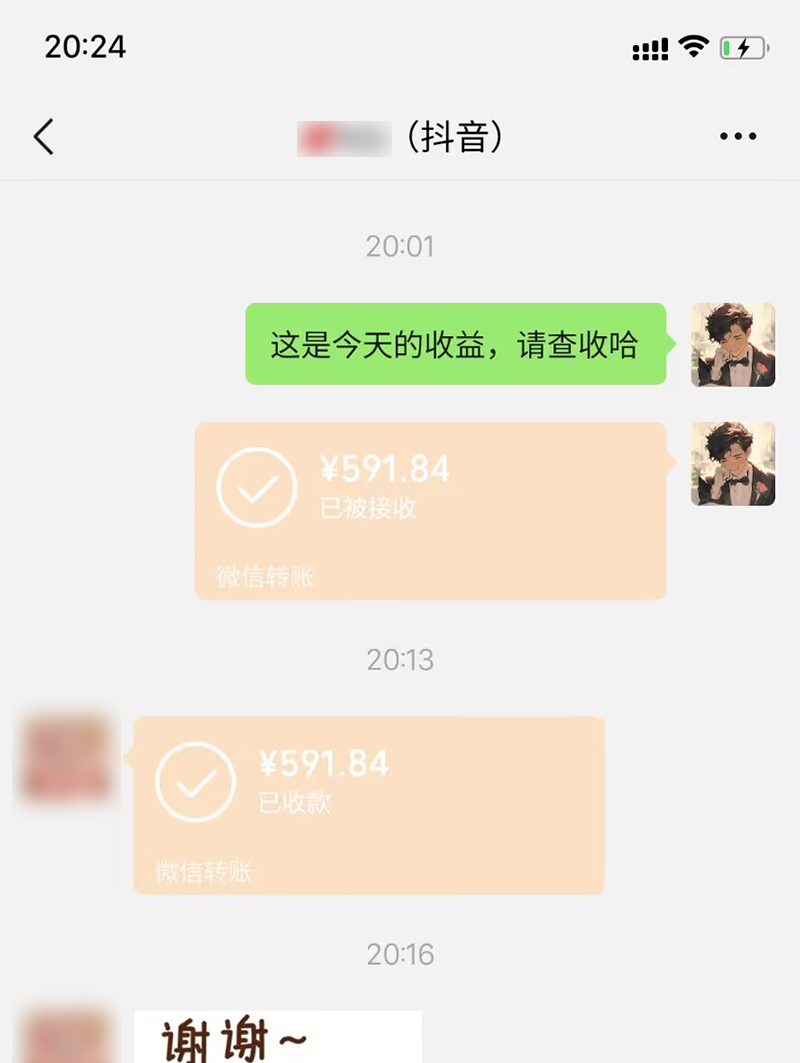The image size is (800, 1063).
Task: Tap your own avatar next to the green bubble
Action: 733,346
